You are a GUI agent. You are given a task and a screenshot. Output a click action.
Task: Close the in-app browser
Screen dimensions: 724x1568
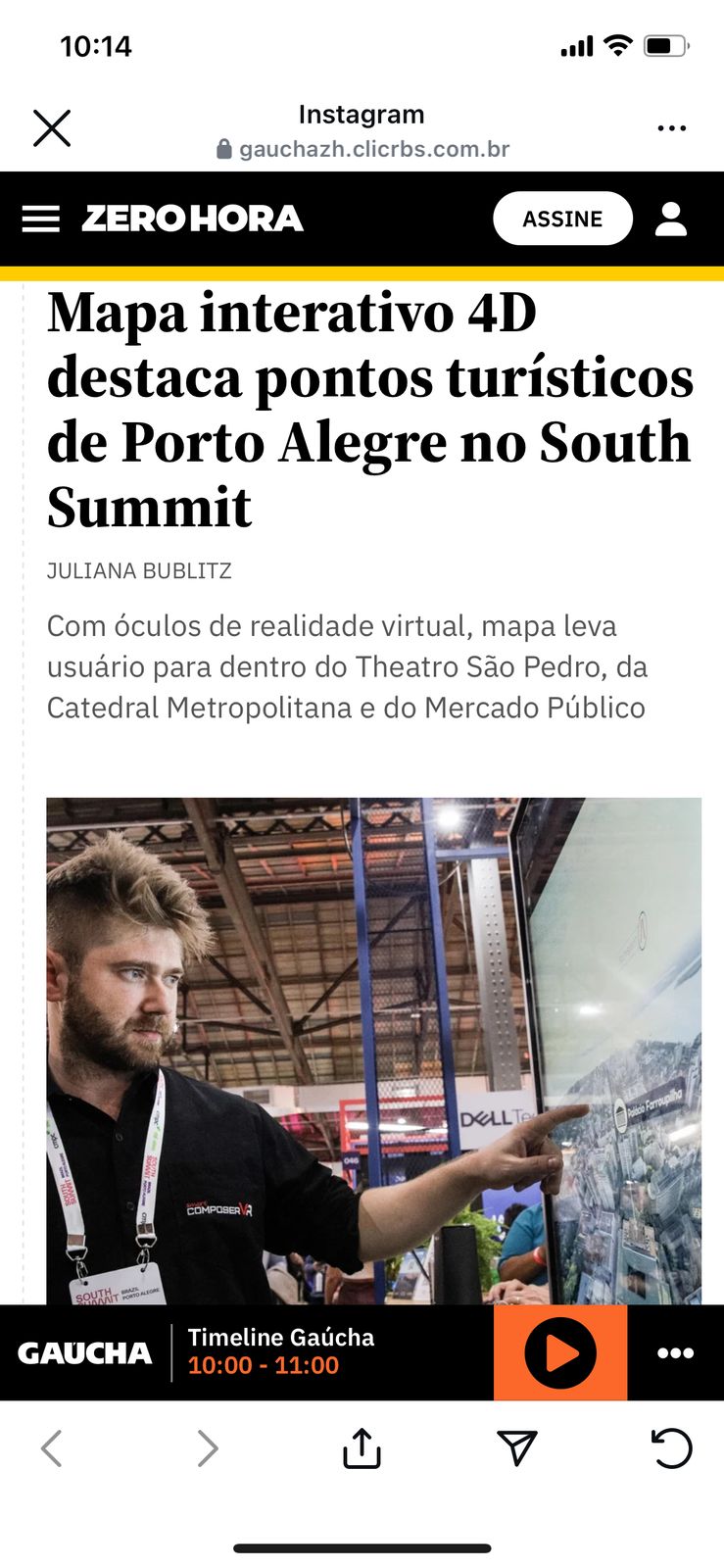click(52, 128)
